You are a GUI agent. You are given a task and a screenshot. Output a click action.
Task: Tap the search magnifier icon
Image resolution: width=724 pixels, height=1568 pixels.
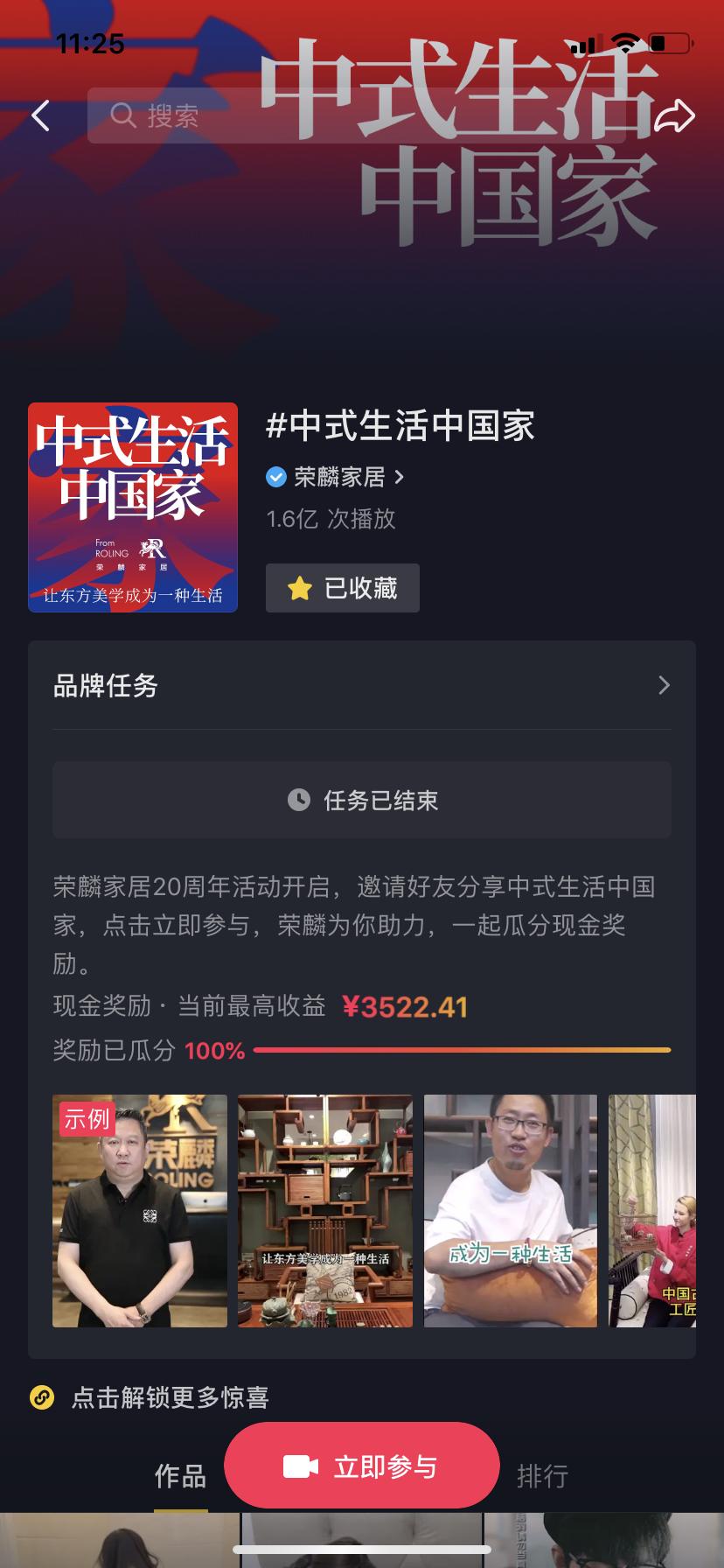(123, 116)
